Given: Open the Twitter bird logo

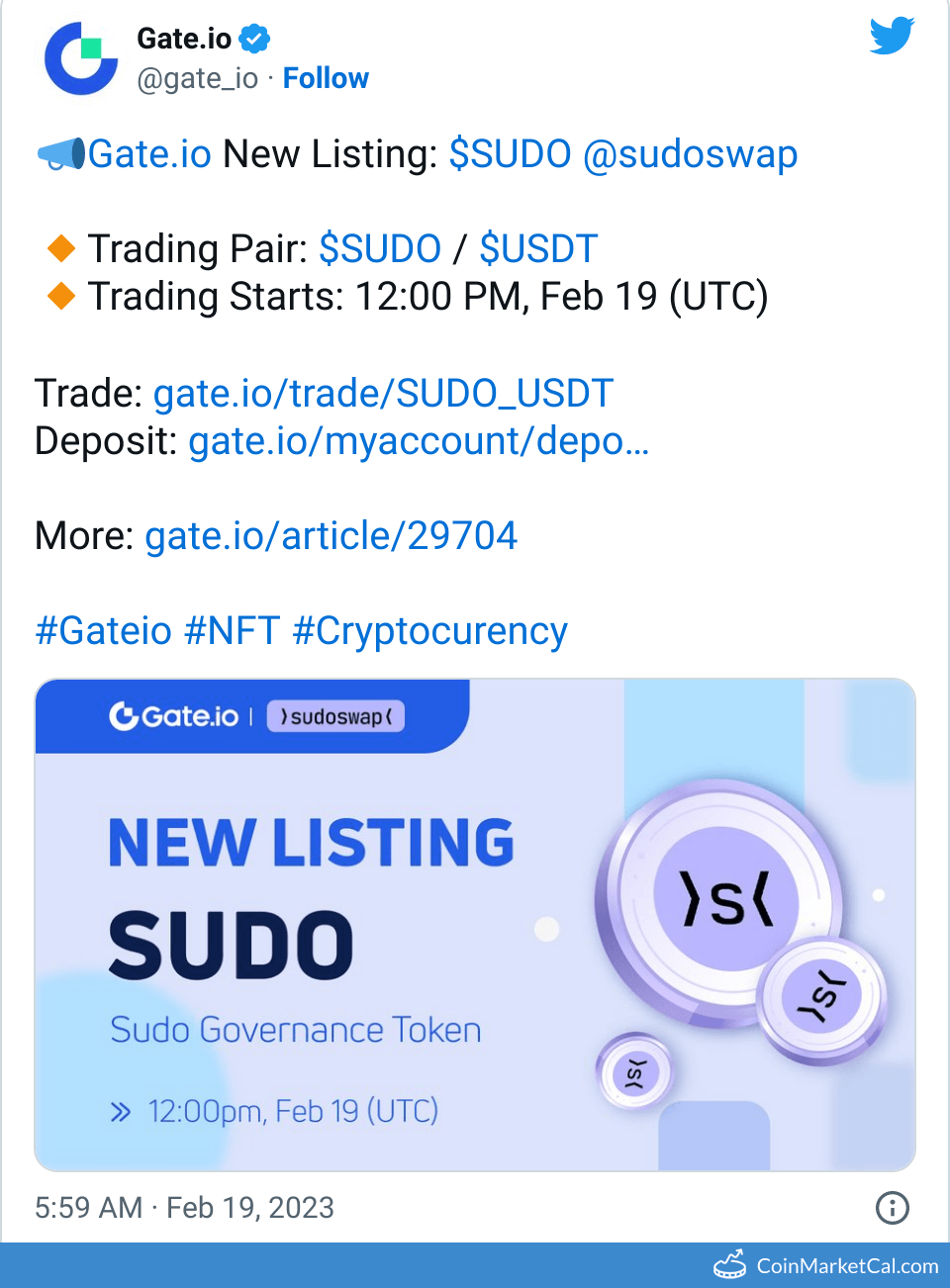Looking at the screenshot, I should (x=892, y=37).
